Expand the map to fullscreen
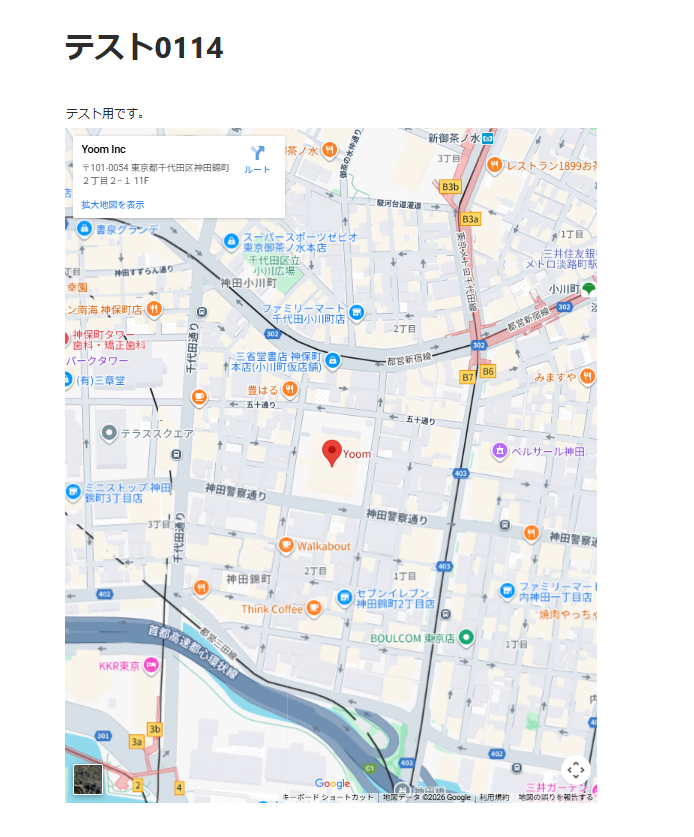Screen dimensions: 694x837 point(576,770)
